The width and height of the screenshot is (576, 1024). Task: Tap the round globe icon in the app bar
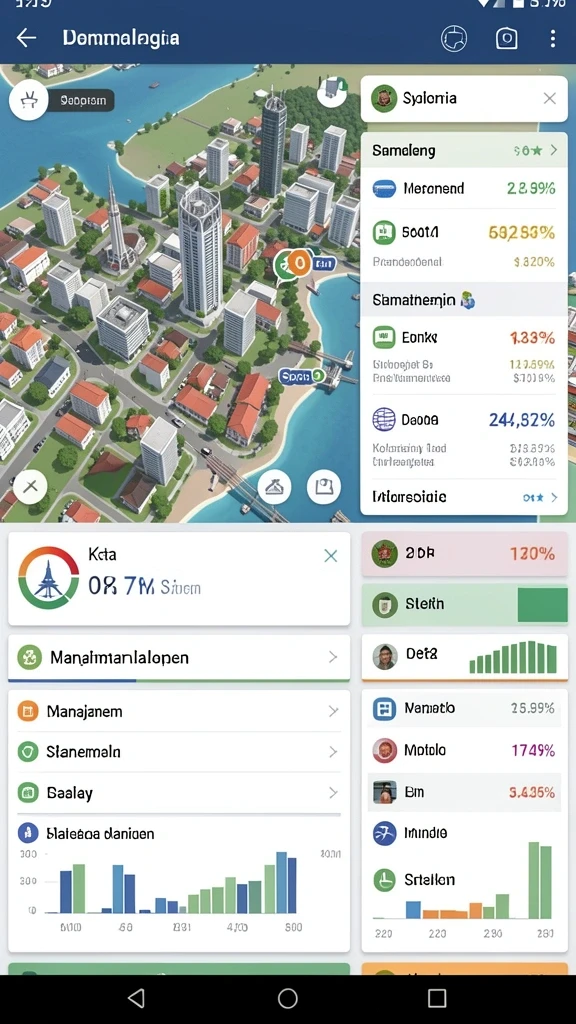pyautogui.click(x=454, y=38)
